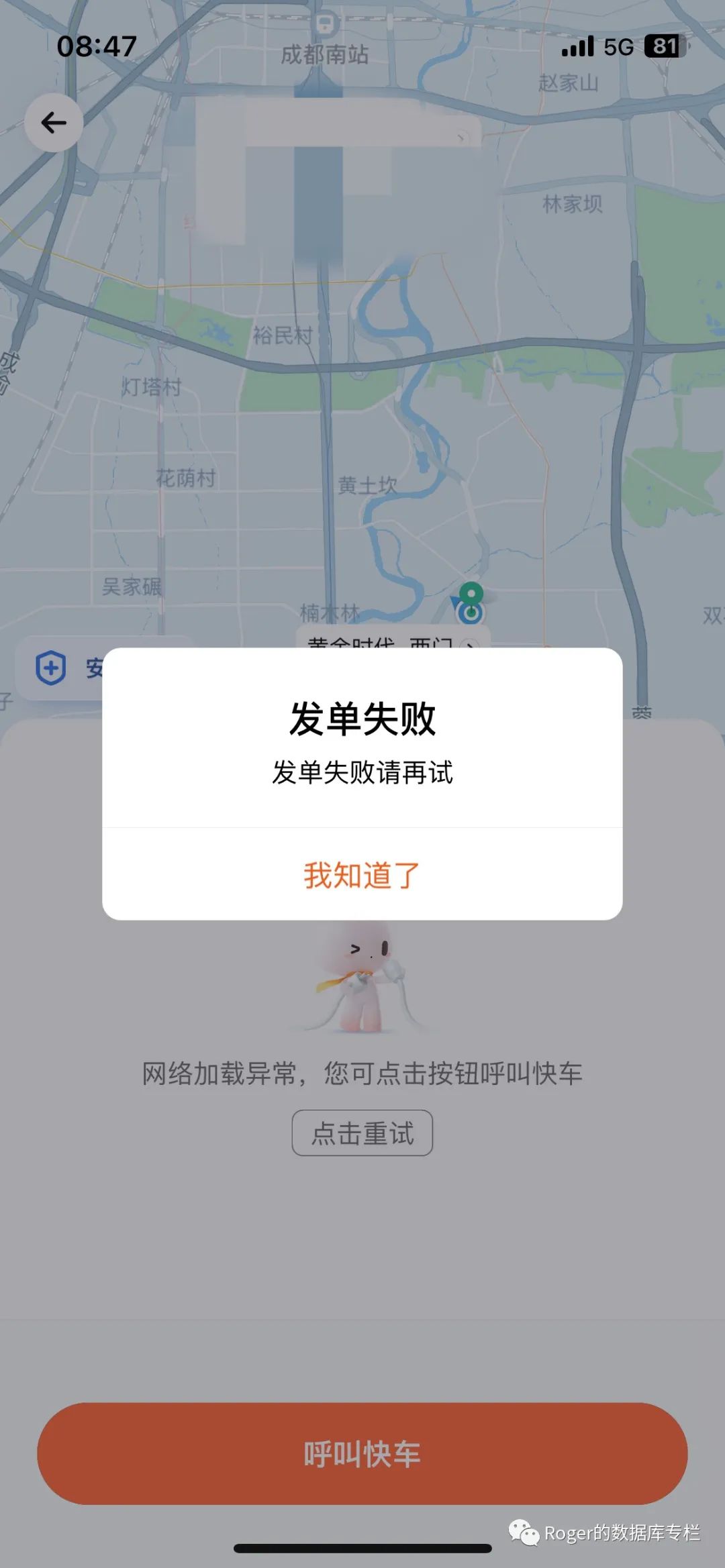Tap 点击重试 to reload
Screen dimensions: 725x1568
(362, 1133)
